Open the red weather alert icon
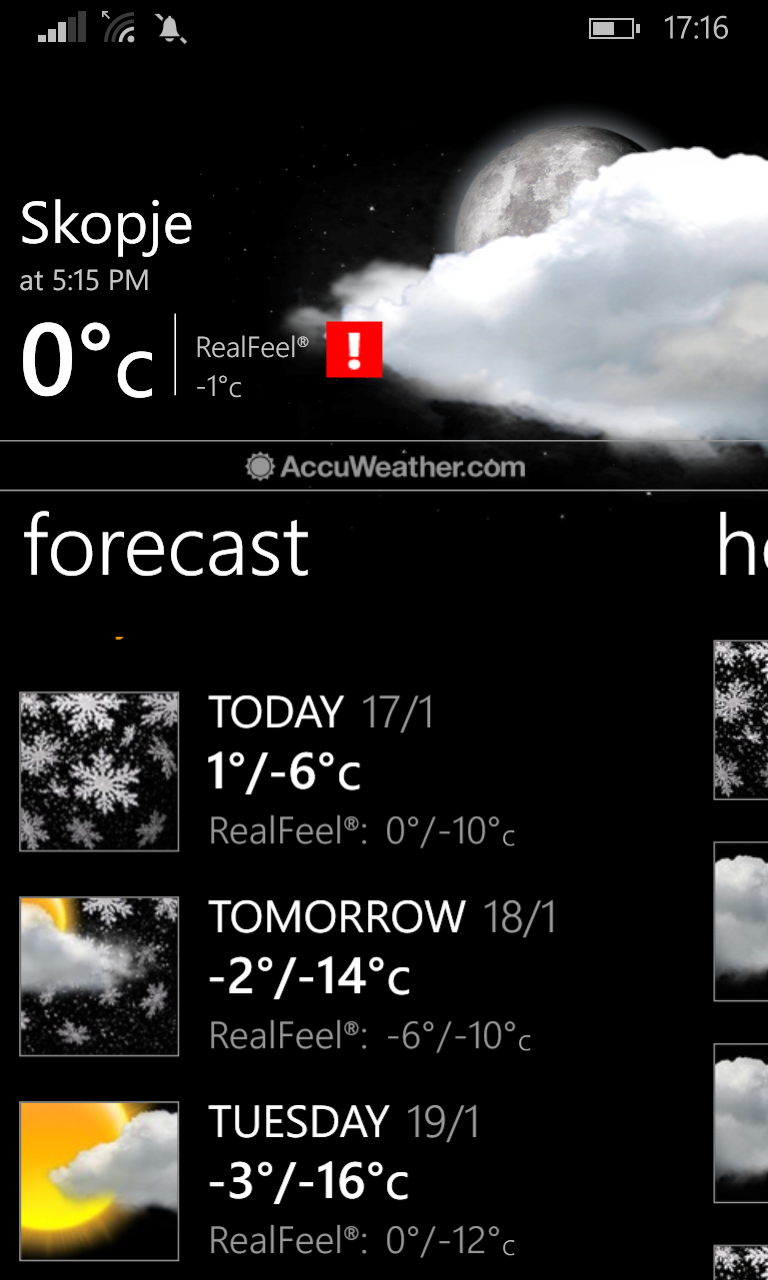 [354, 350]
